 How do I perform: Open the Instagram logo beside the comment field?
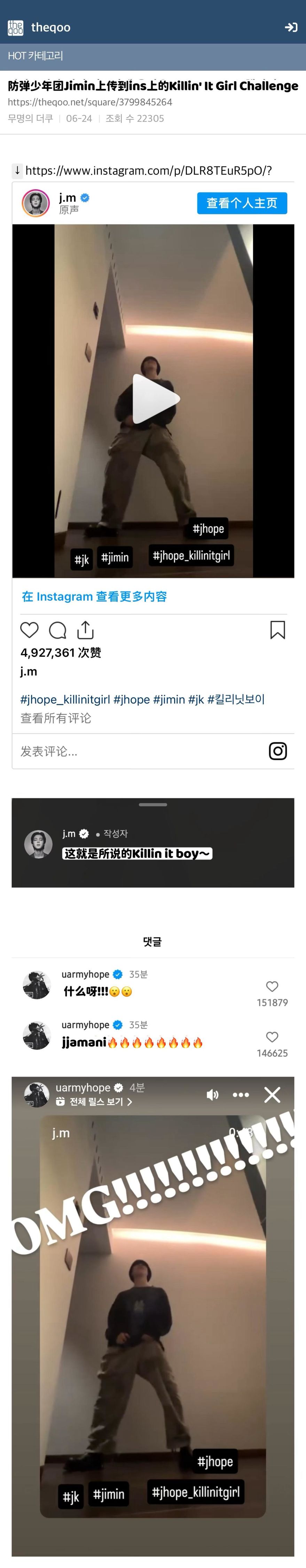(x=277, y=751)
